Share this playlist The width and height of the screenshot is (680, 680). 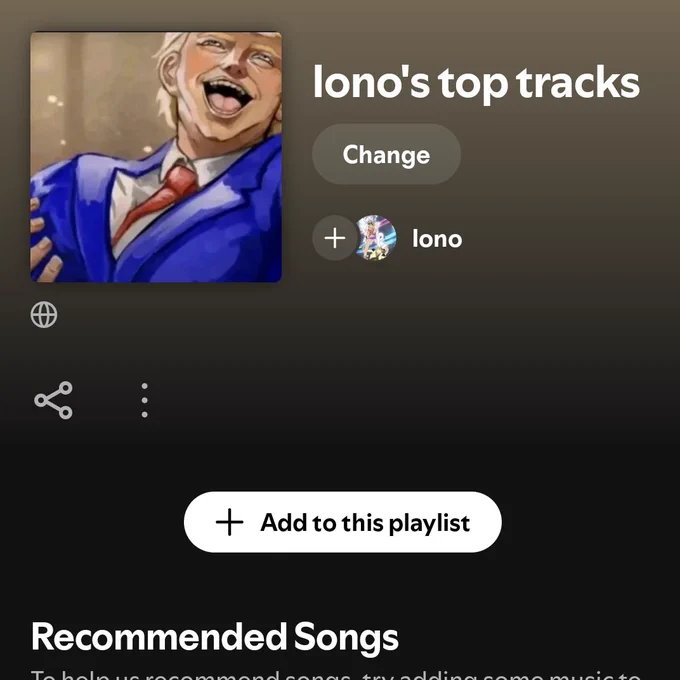click(53, 400)
